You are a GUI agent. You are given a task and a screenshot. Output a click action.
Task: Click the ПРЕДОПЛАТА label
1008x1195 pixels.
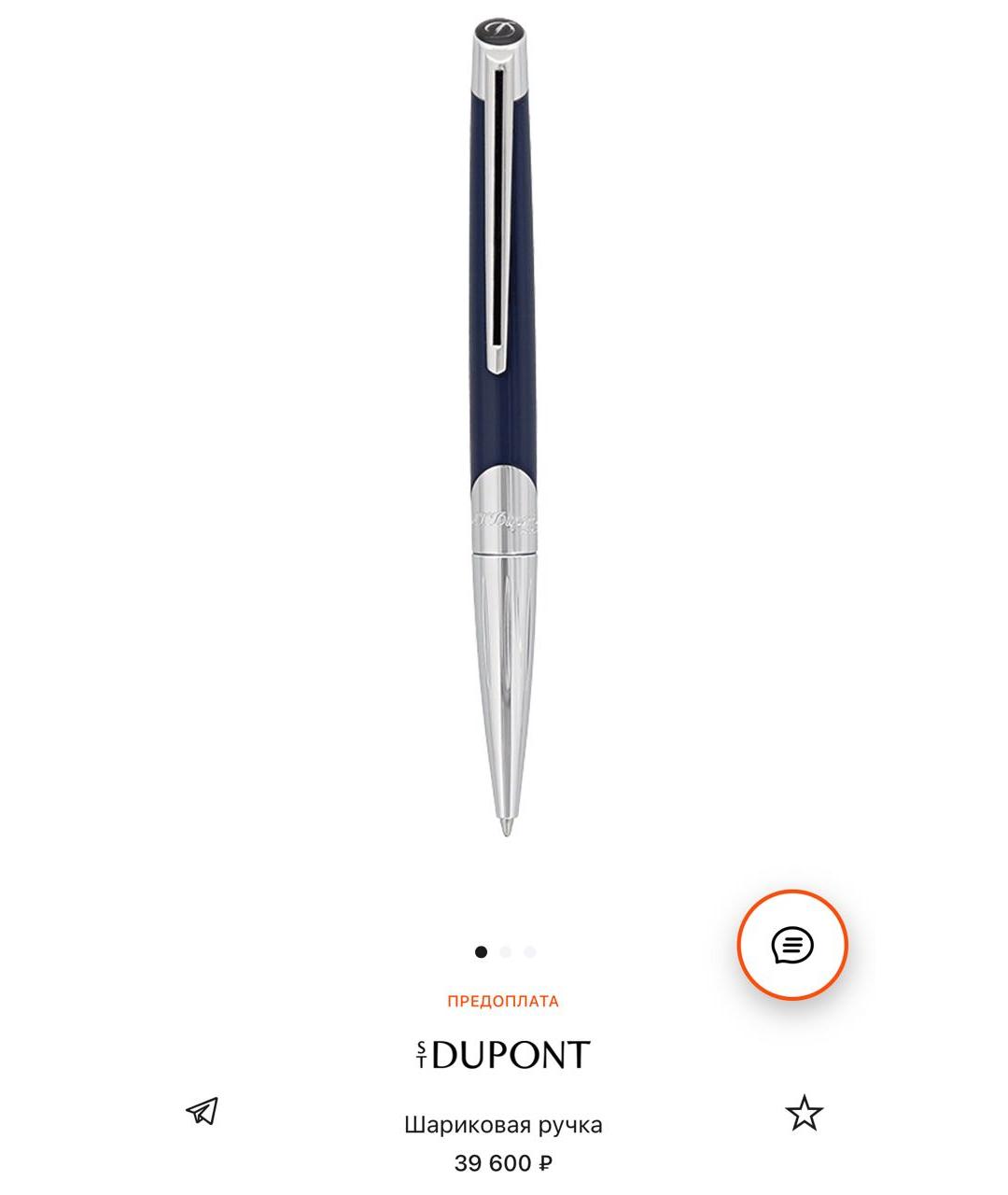(x=503, y=1002)
